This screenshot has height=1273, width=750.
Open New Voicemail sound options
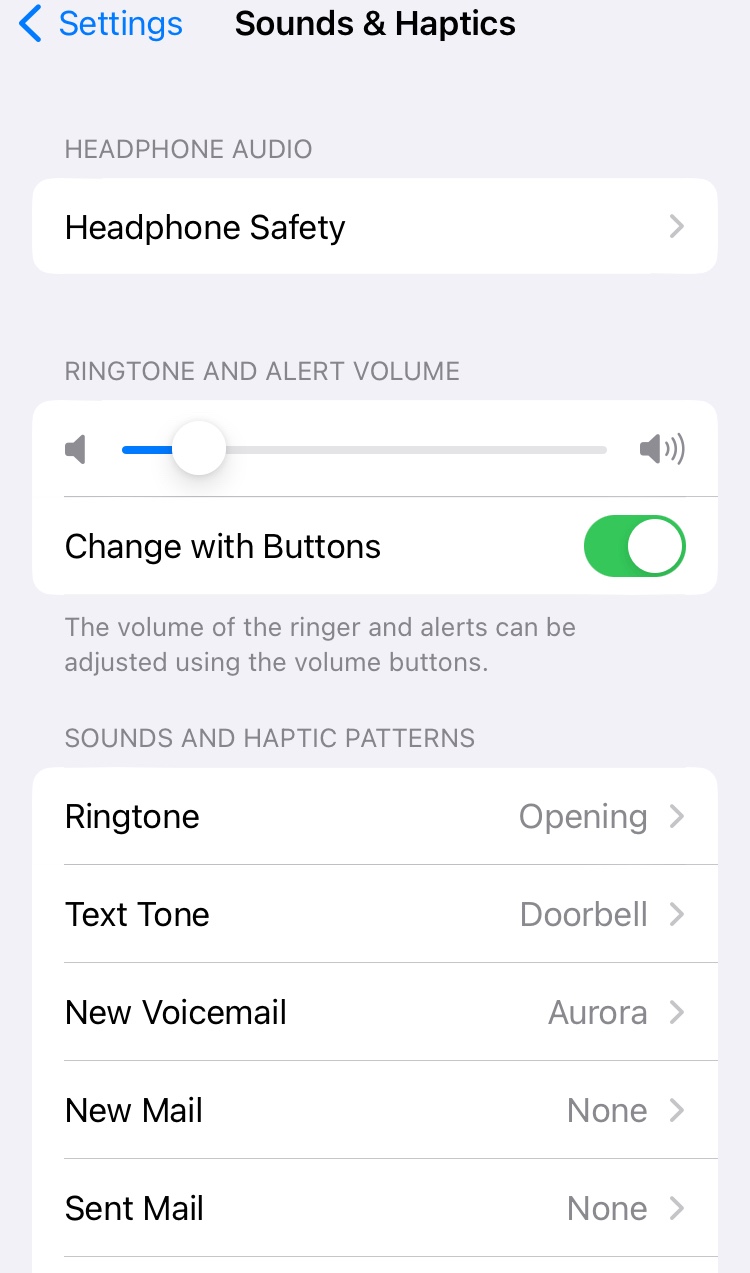click(374, 1013)
